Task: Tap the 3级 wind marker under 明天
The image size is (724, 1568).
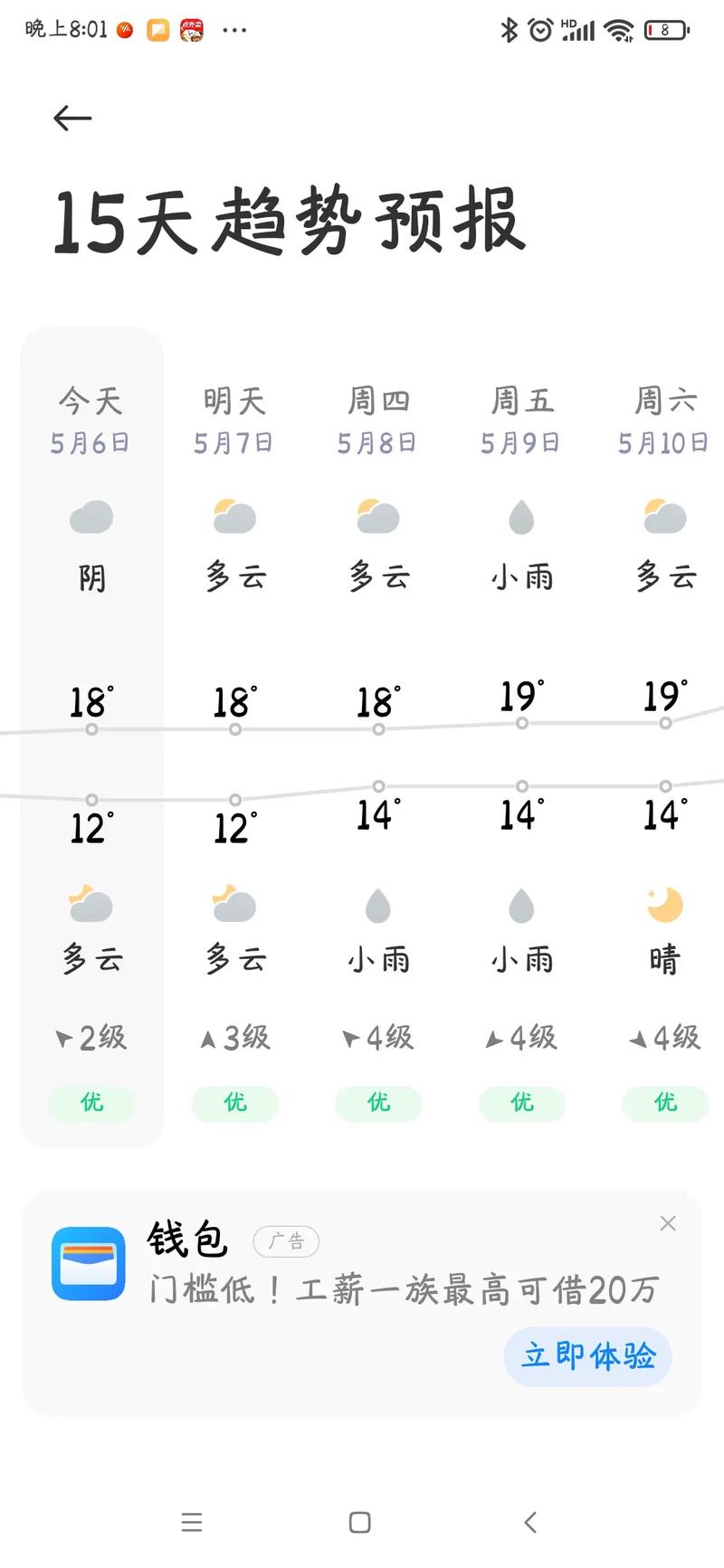Action: pos(233,1038)
